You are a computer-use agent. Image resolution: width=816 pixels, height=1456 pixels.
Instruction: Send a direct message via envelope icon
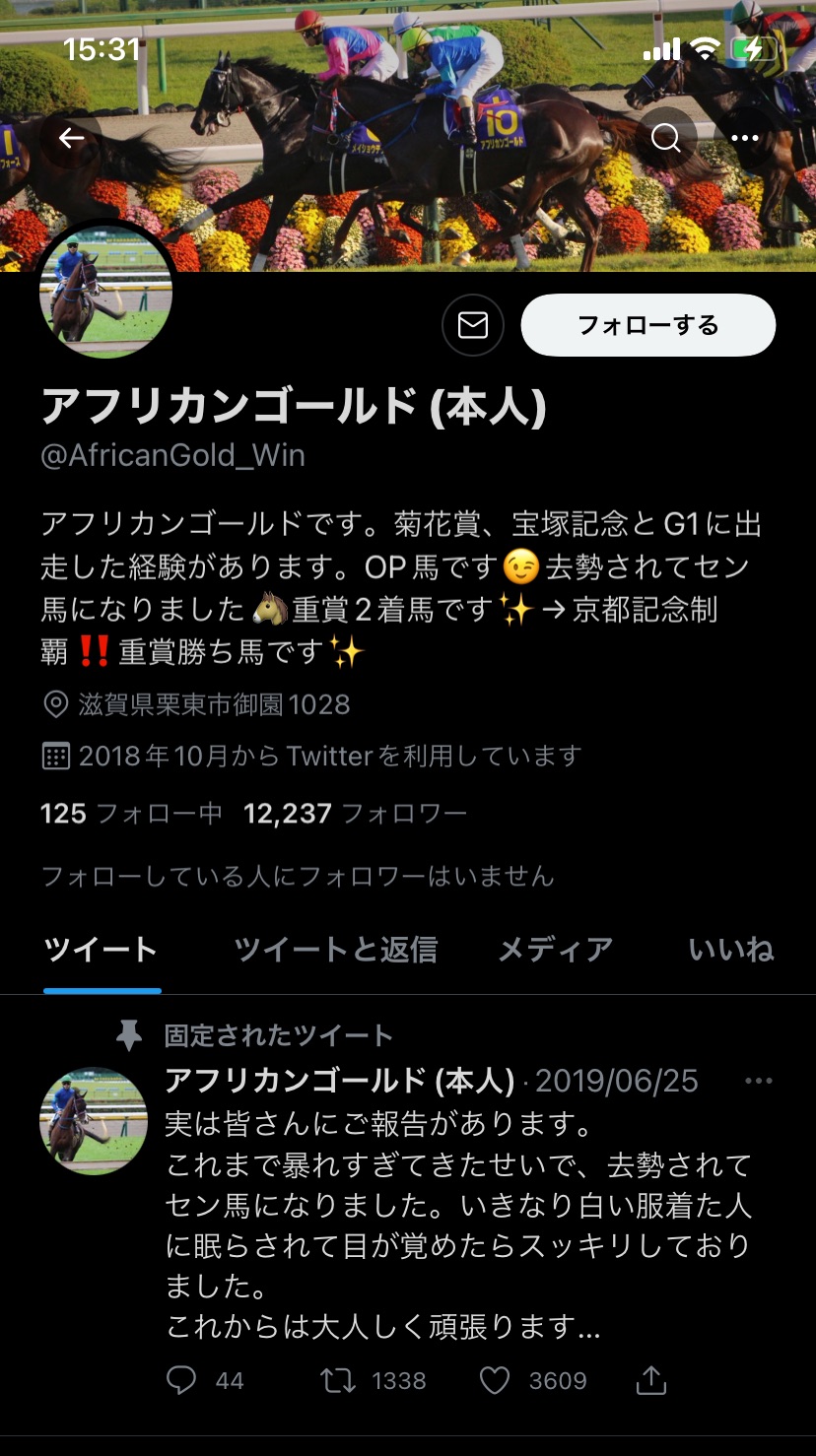(473, 325)
